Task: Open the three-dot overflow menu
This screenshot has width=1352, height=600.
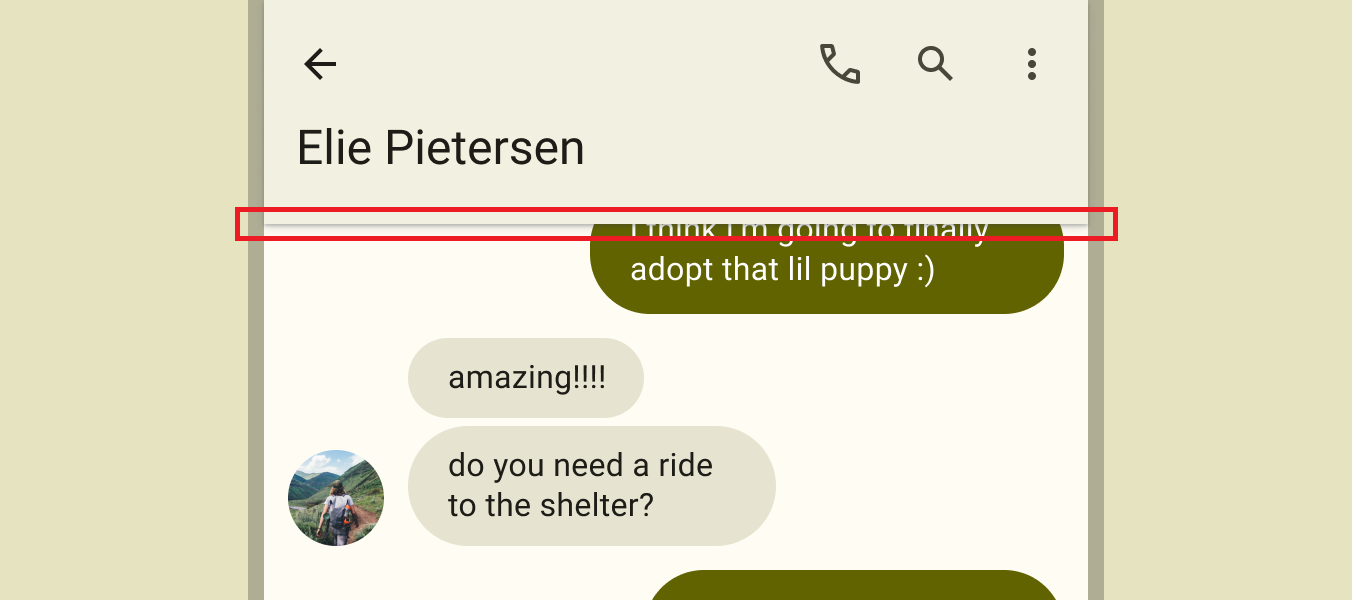Action: (1031, 64)
